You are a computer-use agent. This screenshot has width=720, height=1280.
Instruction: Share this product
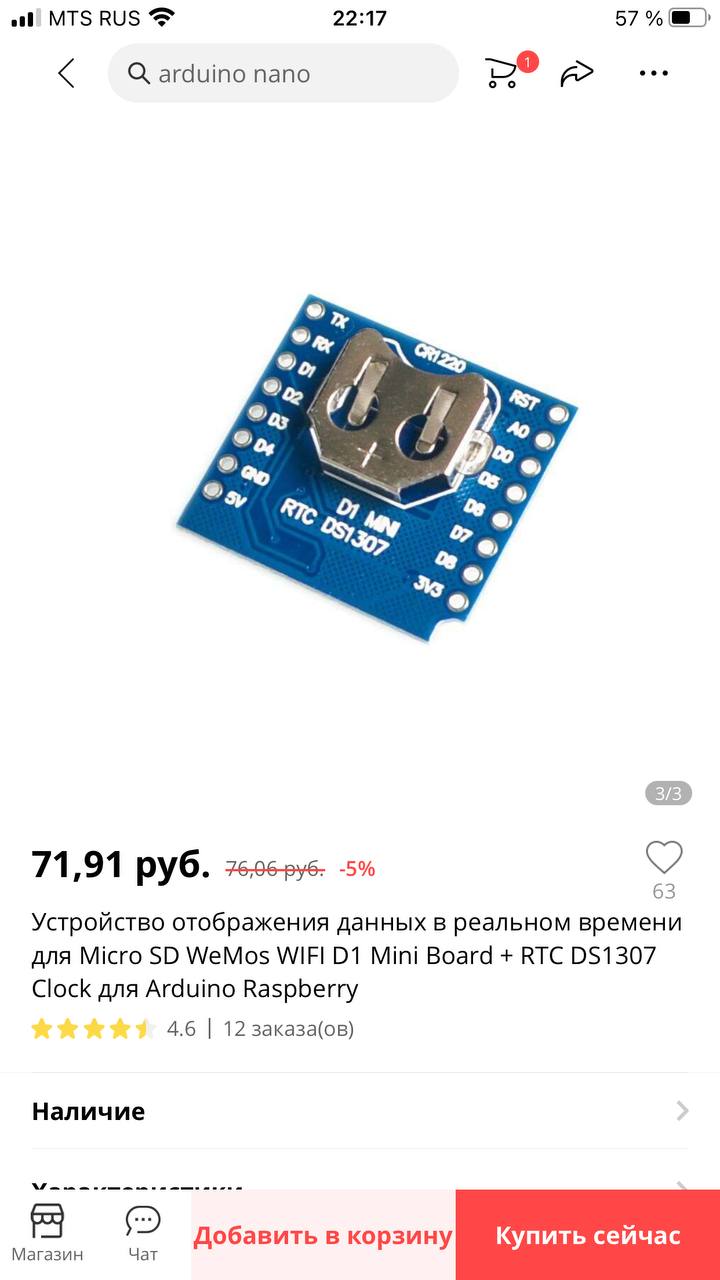tap(577, 73)
